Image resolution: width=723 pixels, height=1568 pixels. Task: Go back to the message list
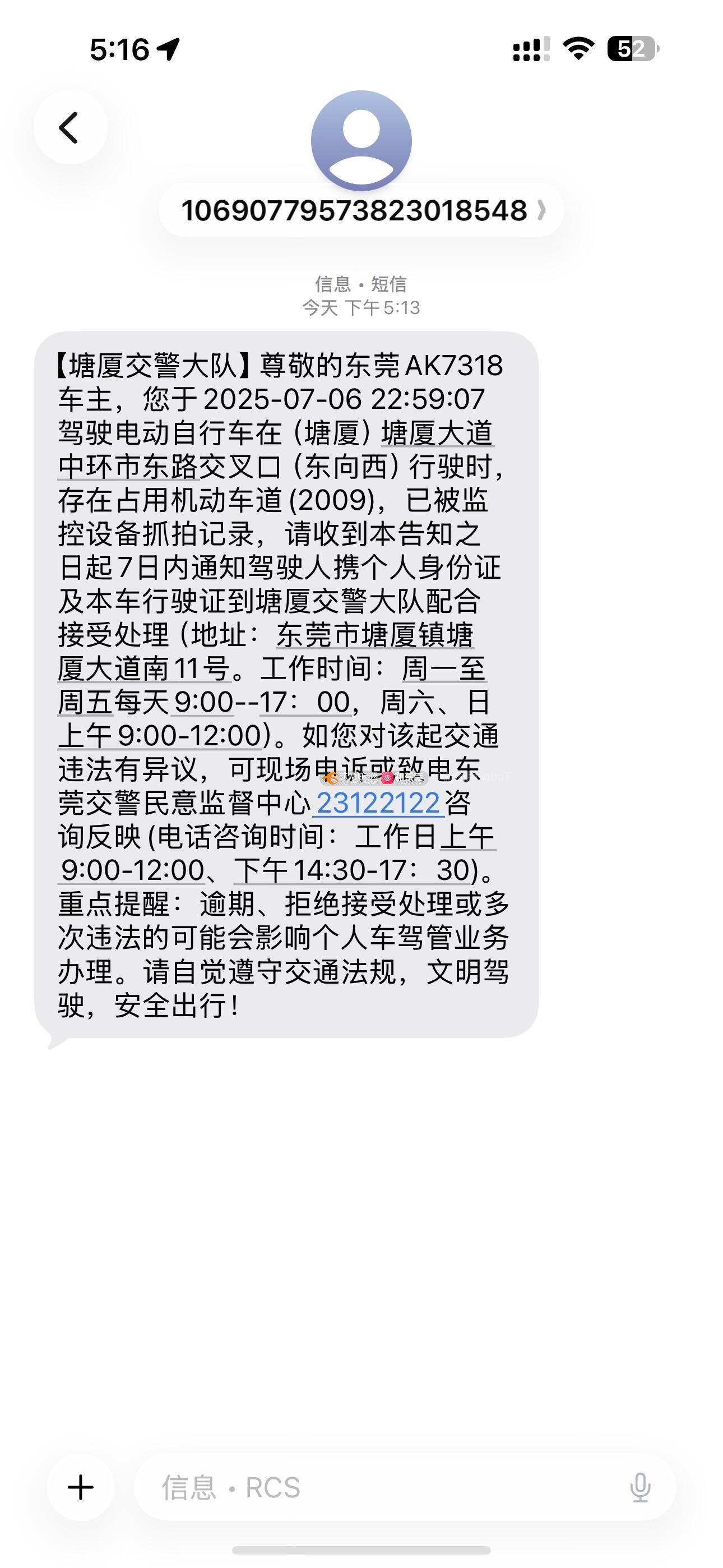(x=70, y=127)
